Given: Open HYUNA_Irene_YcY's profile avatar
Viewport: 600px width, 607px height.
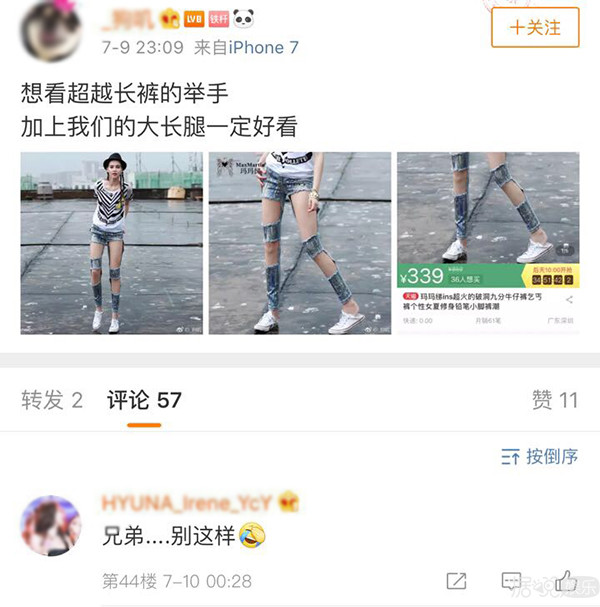Looking at the screenshot, I should 50,525.
